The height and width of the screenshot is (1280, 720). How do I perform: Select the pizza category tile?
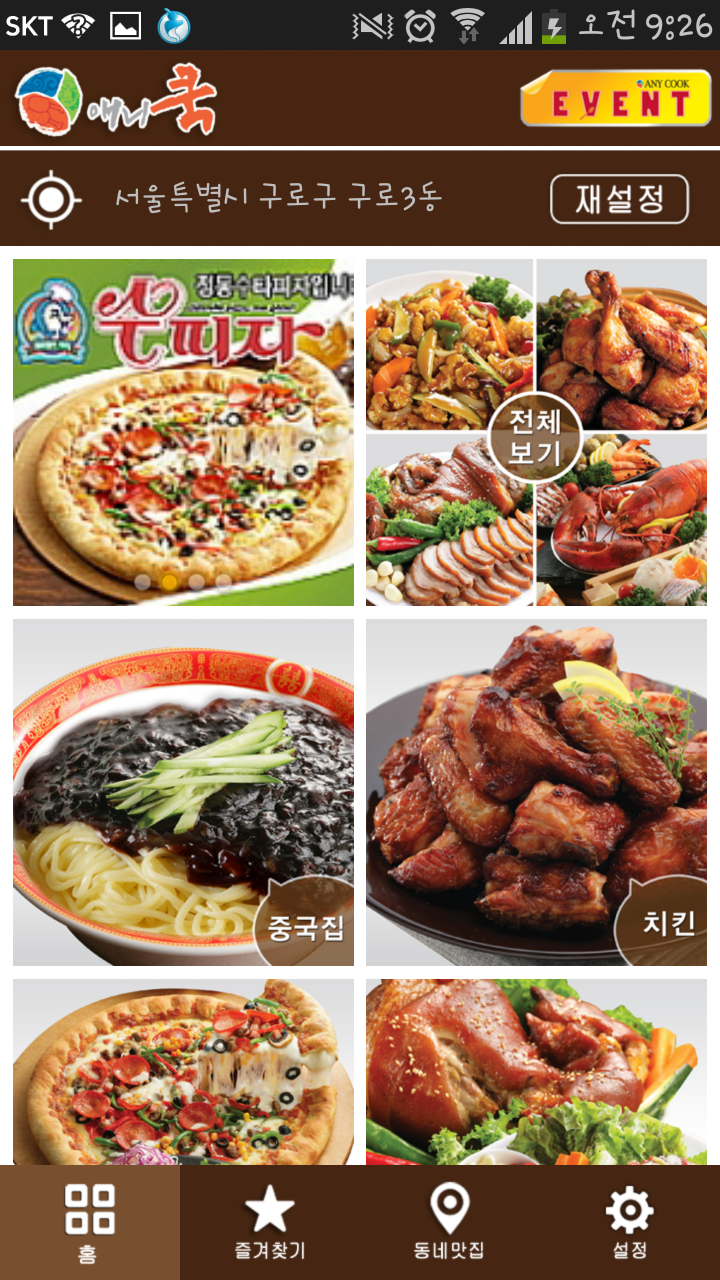[183, 1072]
